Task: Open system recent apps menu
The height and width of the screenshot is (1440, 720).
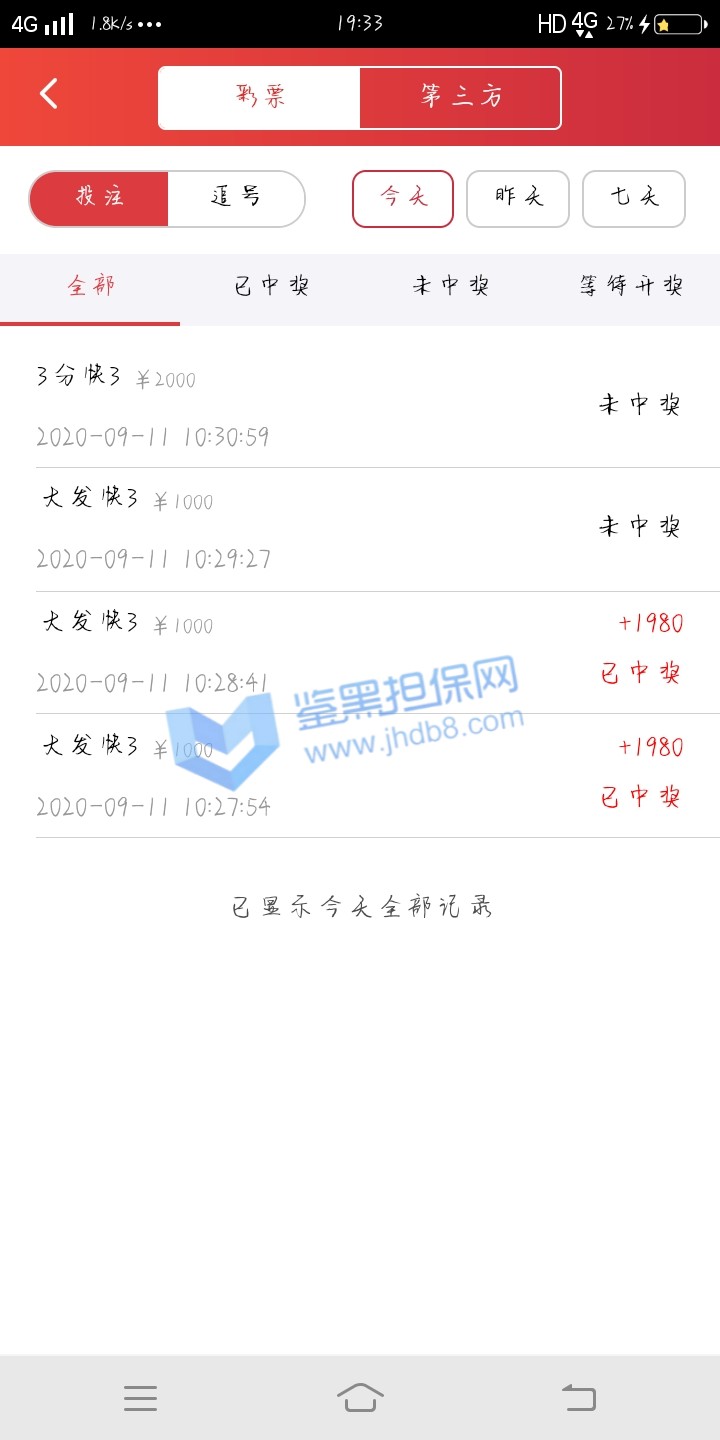Action: click(140, 1397)
